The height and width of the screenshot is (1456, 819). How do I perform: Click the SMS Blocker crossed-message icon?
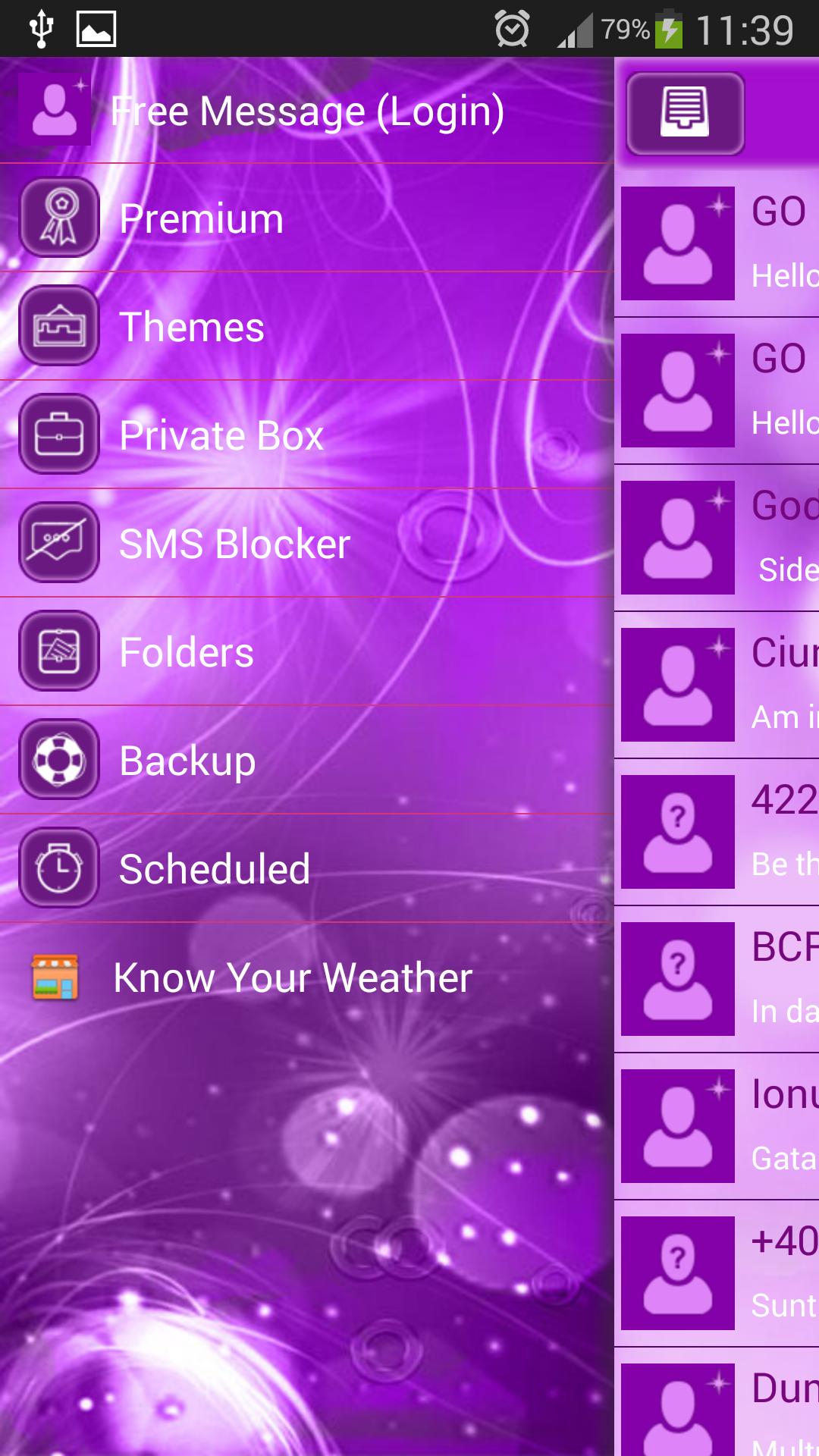[x=60, y=543]
